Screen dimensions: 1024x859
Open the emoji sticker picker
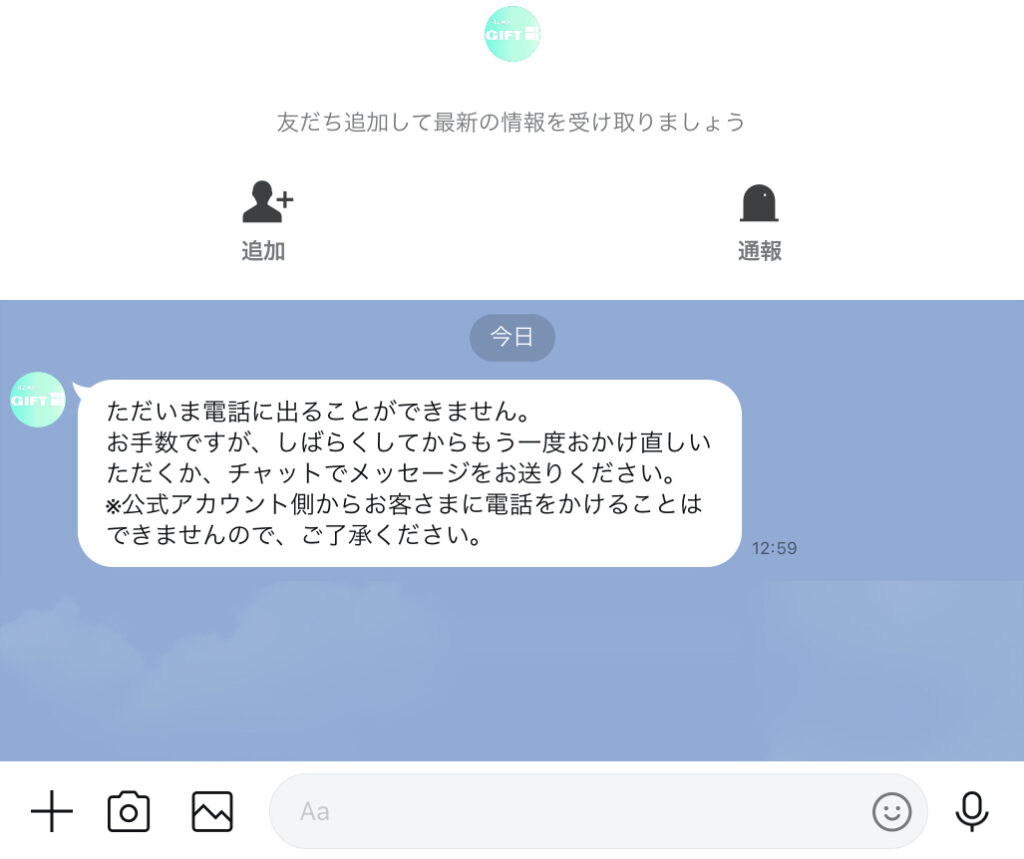point(891,811)
